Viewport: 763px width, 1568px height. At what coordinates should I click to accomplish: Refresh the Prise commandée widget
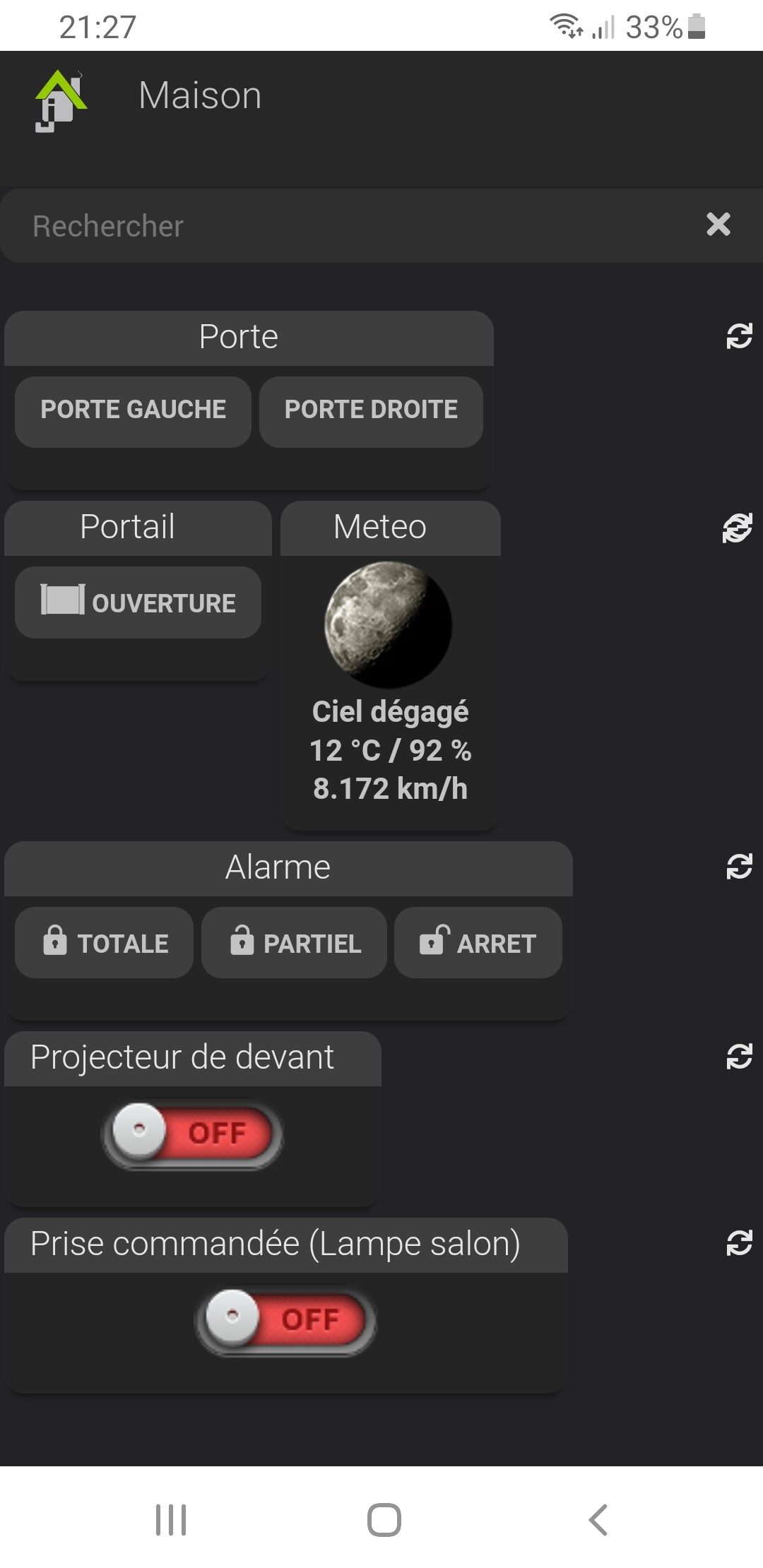739,1243
